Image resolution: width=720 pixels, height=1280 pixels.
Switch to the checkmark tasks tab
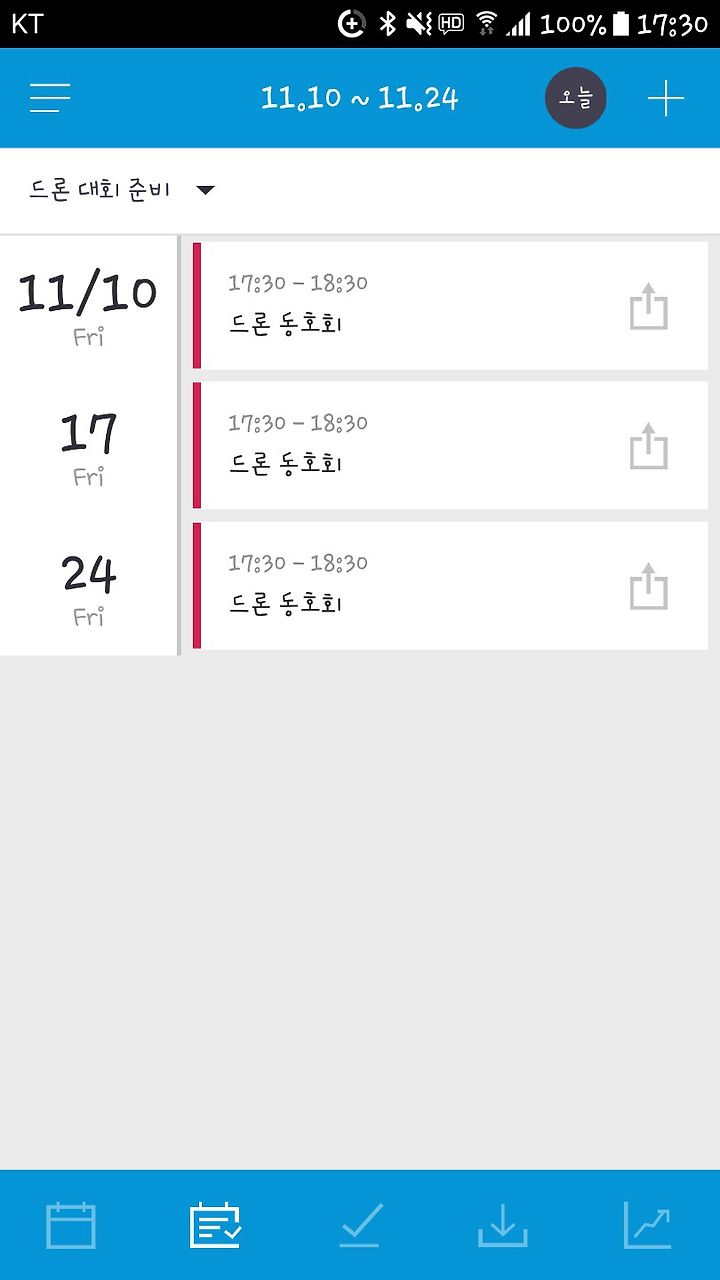pyautogui.click(x=359, y=1225)
